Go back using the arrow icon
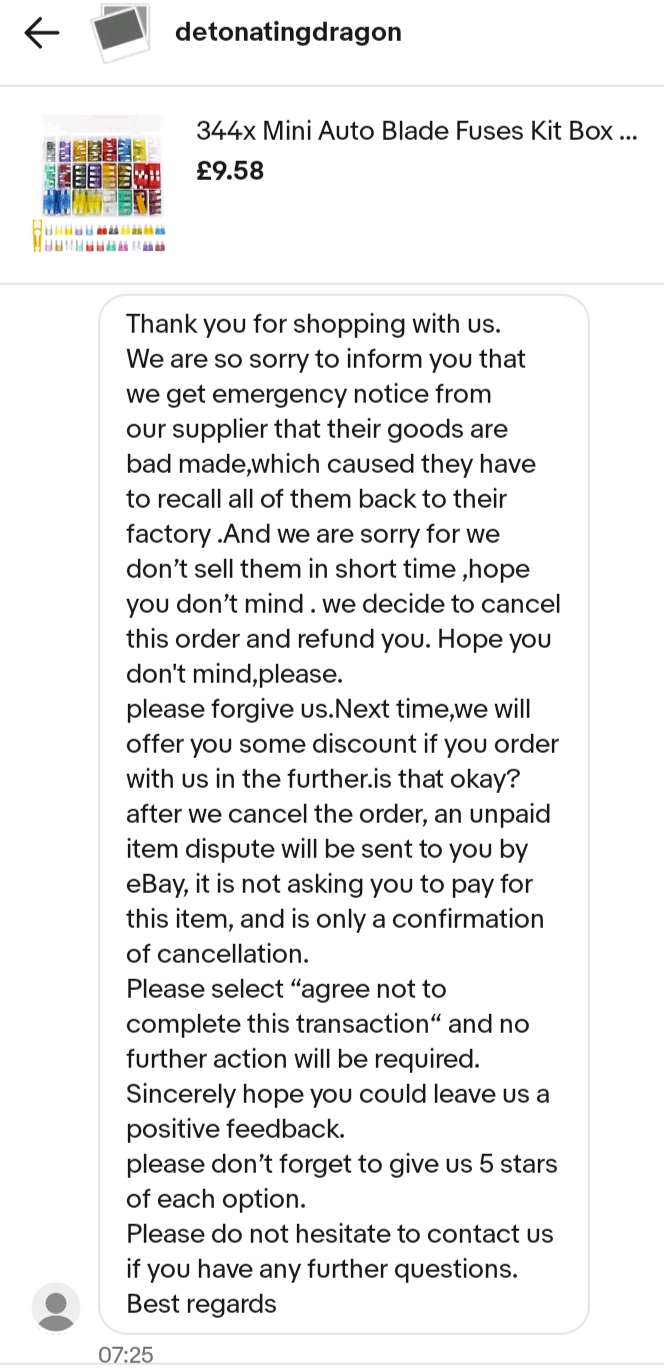The image size is (664, 1368). pyautogui.click(x=41, y=33)
